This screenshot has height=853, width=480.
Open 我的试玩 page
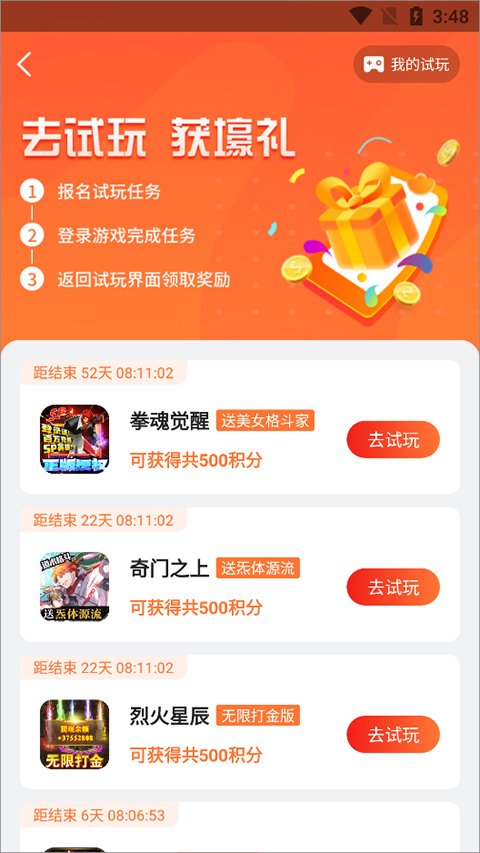[407, 64]
